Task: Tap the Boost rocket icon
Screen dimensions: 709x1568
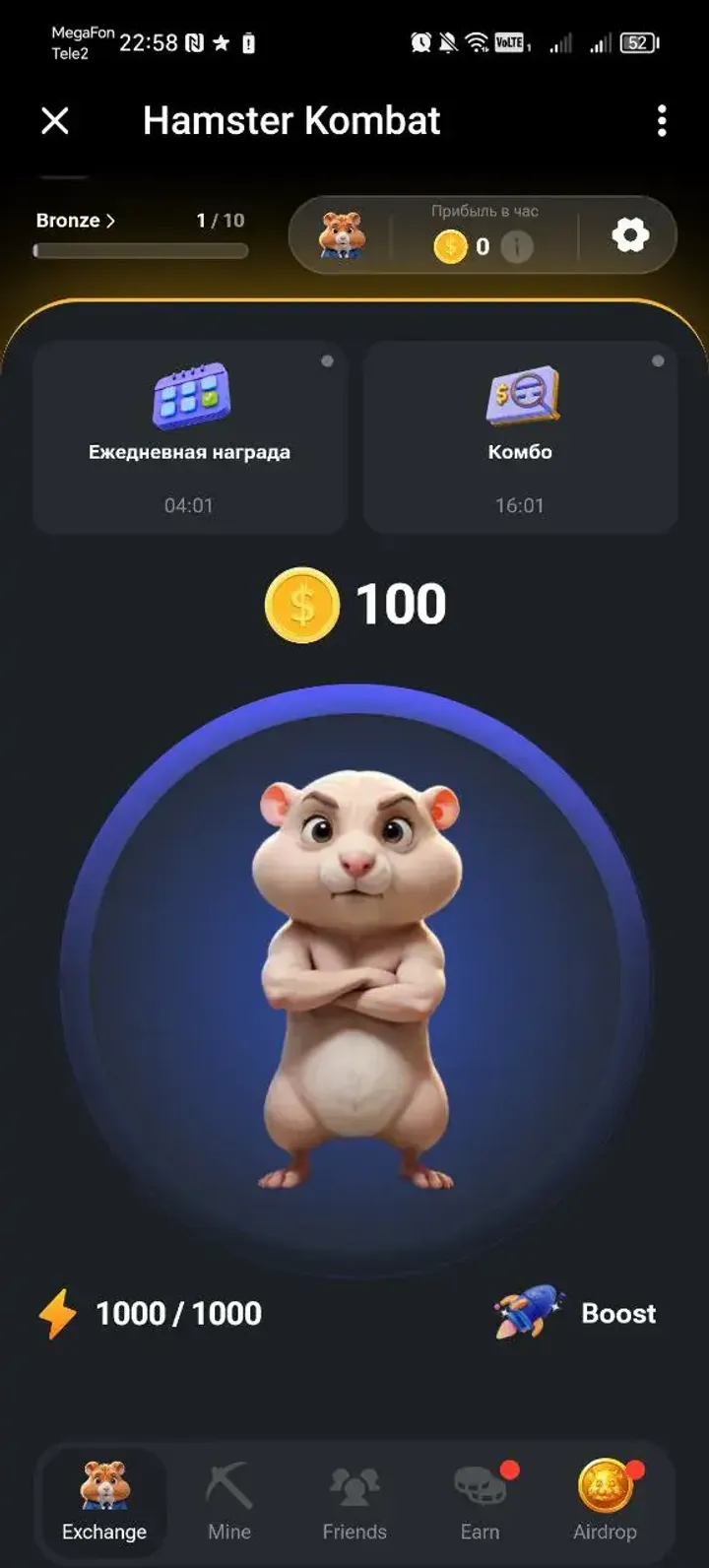Action: 526,1312
